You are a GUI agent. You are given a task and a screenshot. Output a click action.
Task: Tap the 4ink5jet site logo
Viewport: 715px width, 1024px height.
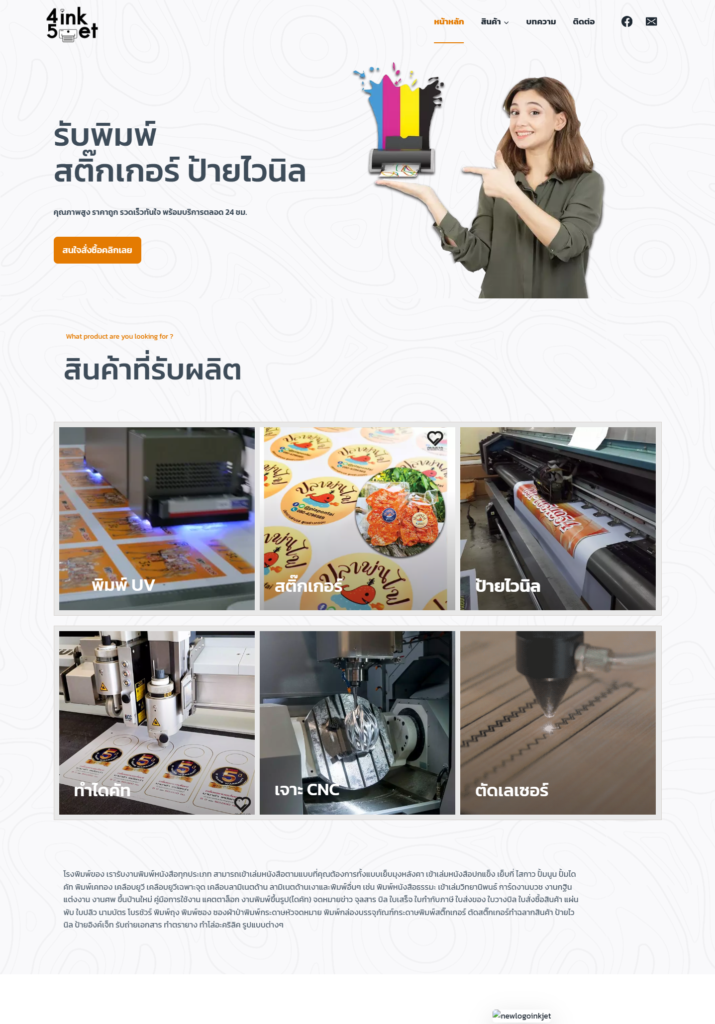pos(72,24)
